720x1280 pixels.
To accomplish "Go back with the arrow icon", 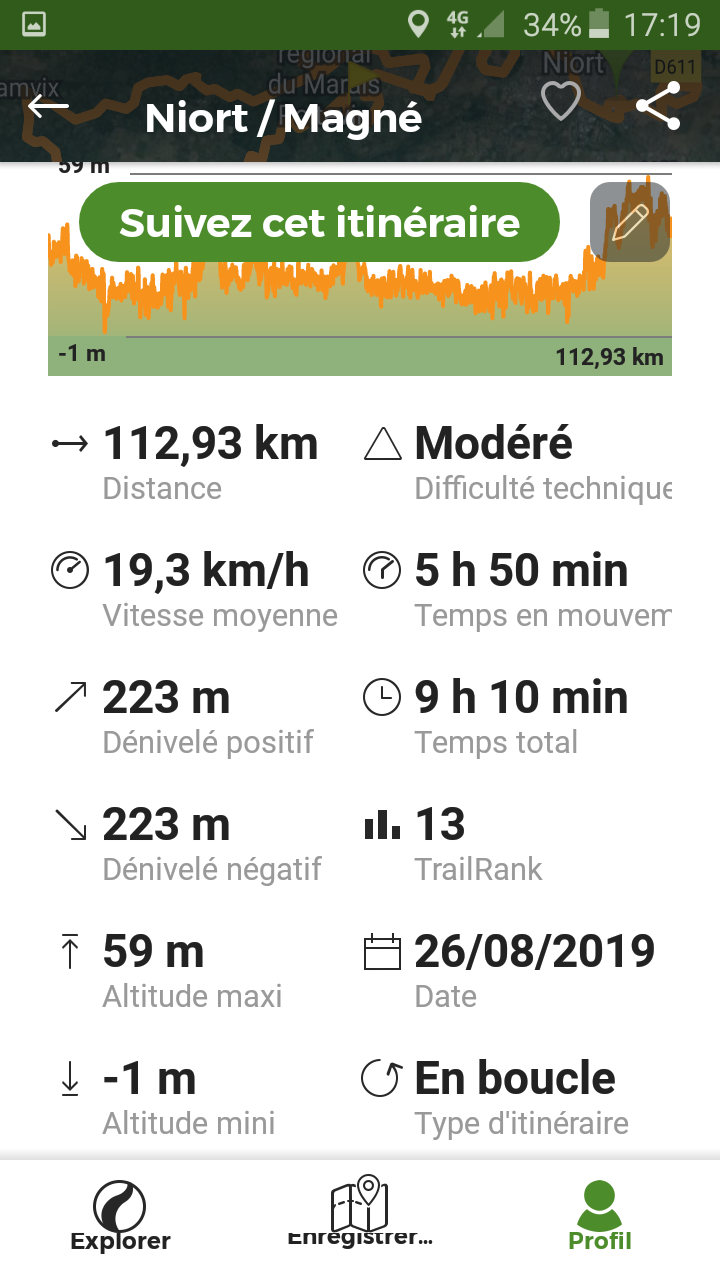I will (48, 106).
